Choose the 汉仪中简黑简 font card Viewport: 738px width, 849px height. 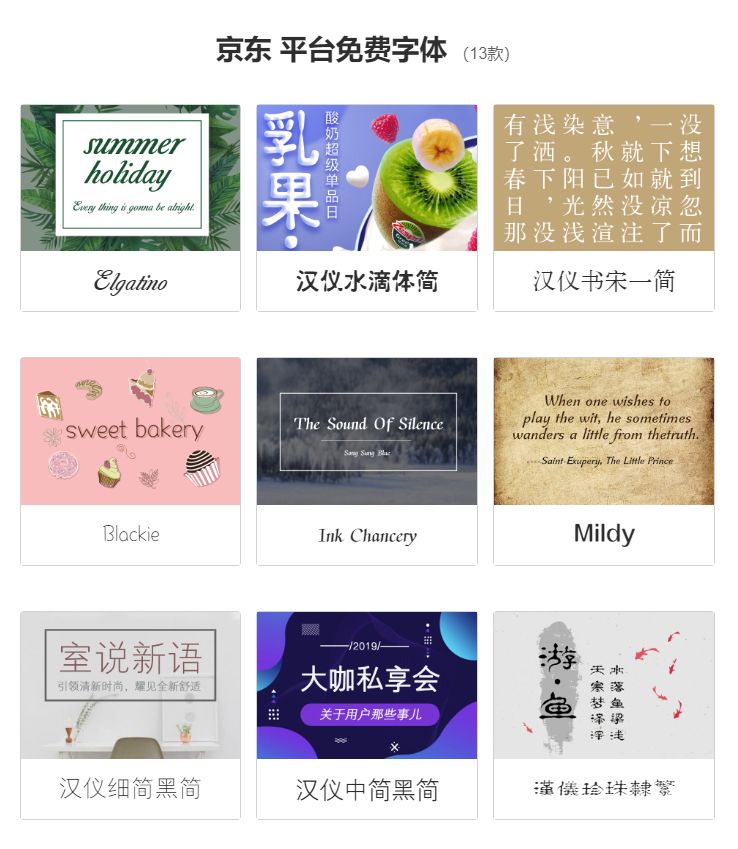pyautogui.click(x=367, y=714)
